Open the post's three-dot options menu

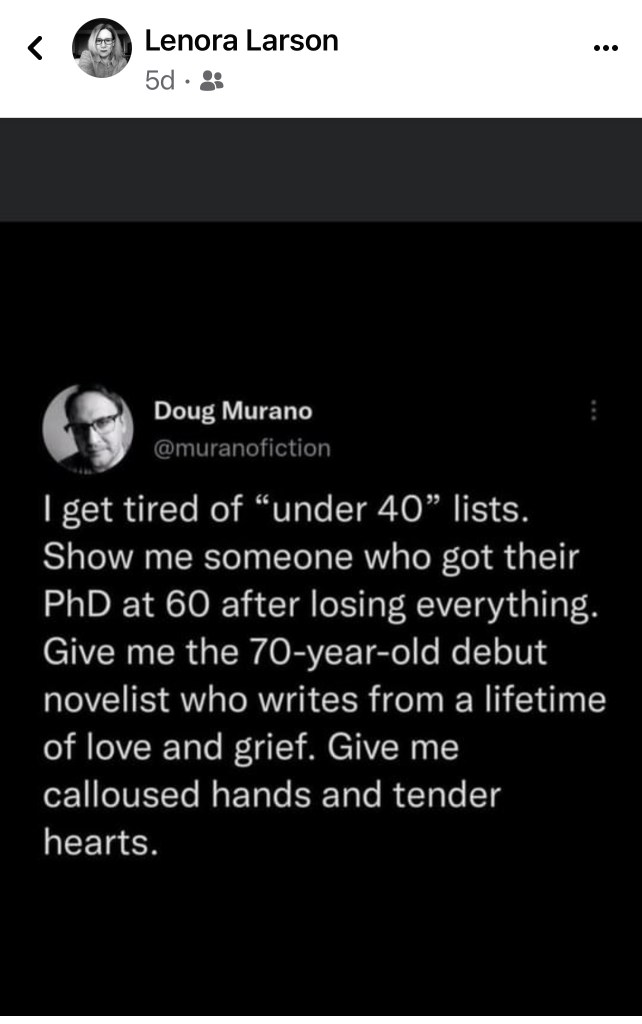(x=605, y=48)
